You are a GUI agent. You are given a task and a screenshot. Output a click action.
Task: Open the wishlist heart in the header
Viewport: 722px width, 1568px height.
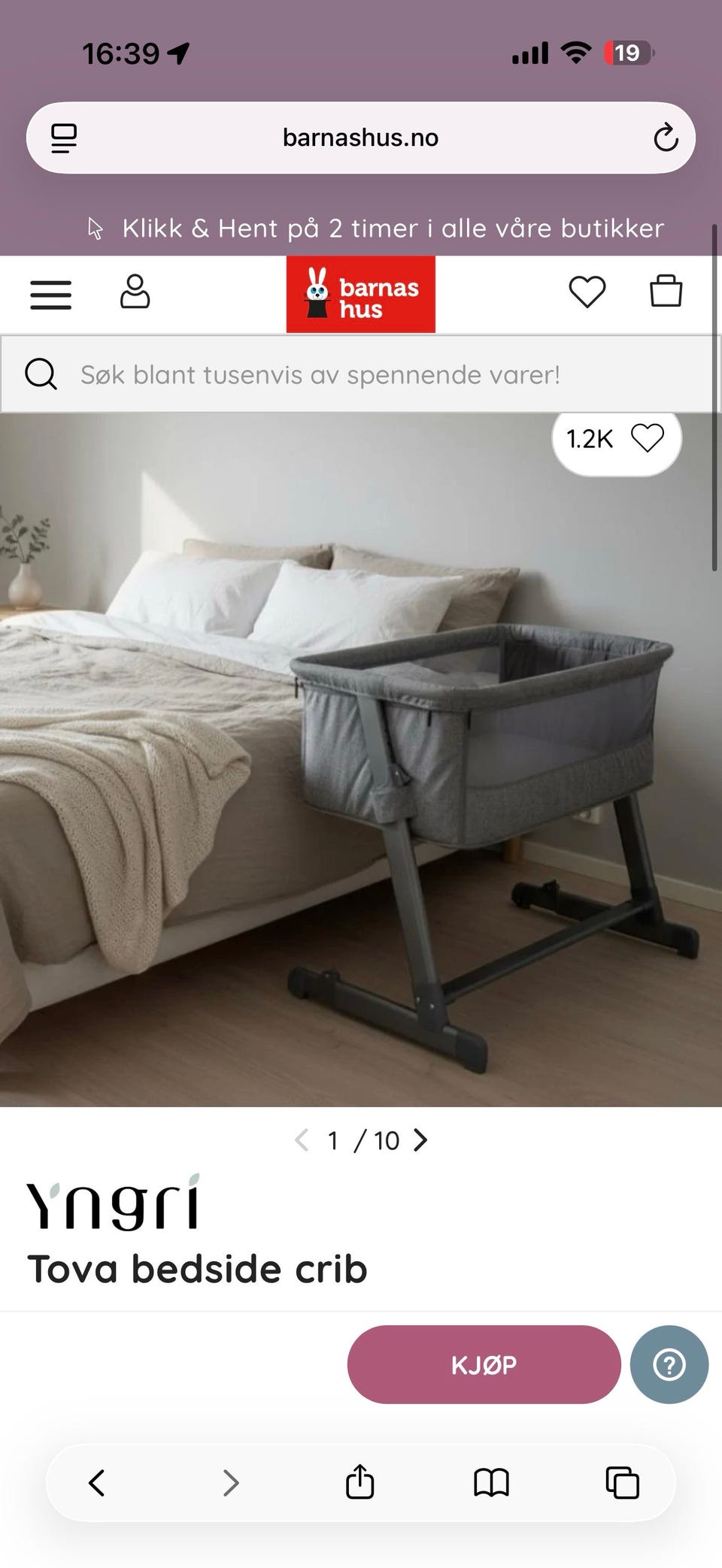coord(587,292)
